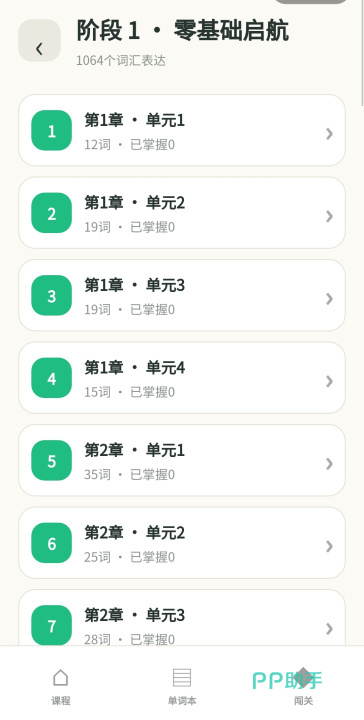Select 第2章 · 单元2
Viewport: 364px width, 720px height.
[x=182, y=543]
